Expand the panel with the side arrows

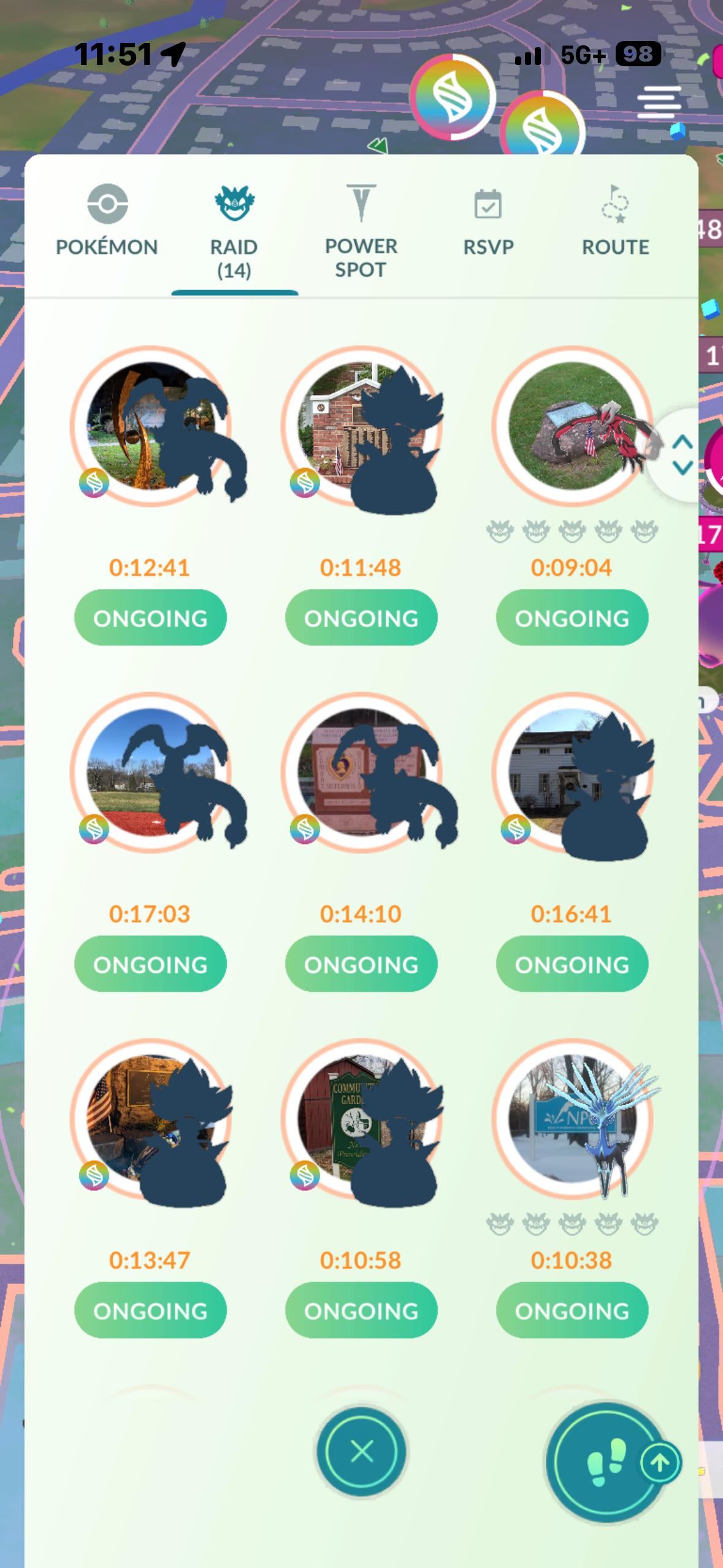[x=682, y=455]
